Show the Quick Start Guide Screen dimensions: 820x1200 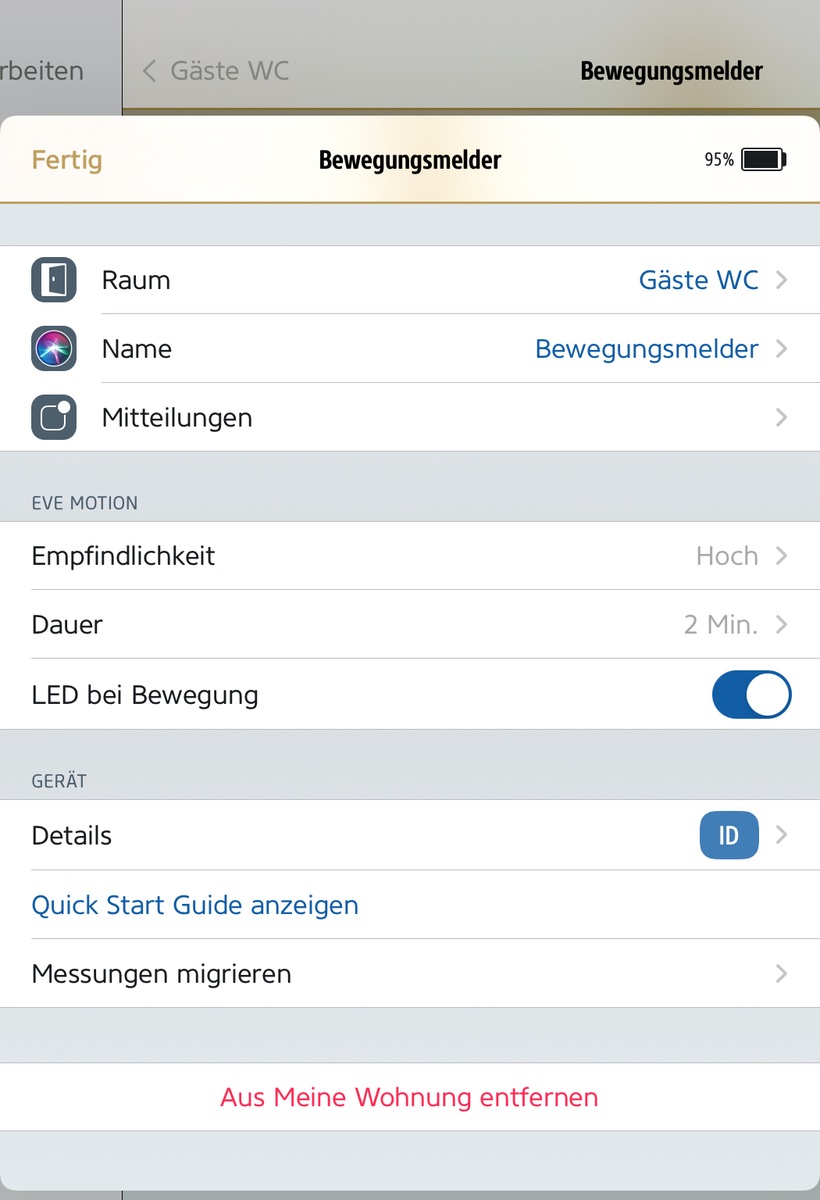(195, 905)
